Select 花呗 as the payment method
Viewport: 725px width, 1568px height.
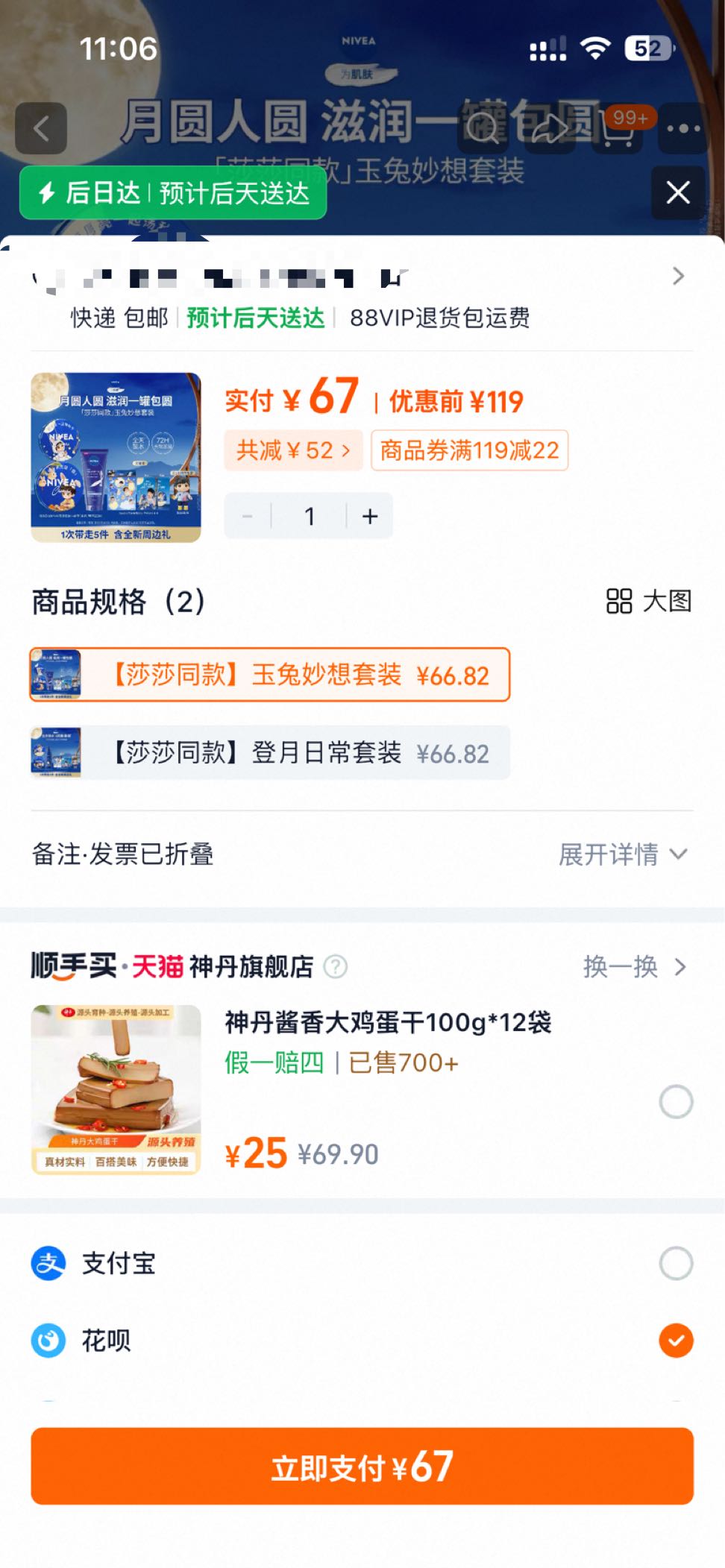coord(676,1341)
